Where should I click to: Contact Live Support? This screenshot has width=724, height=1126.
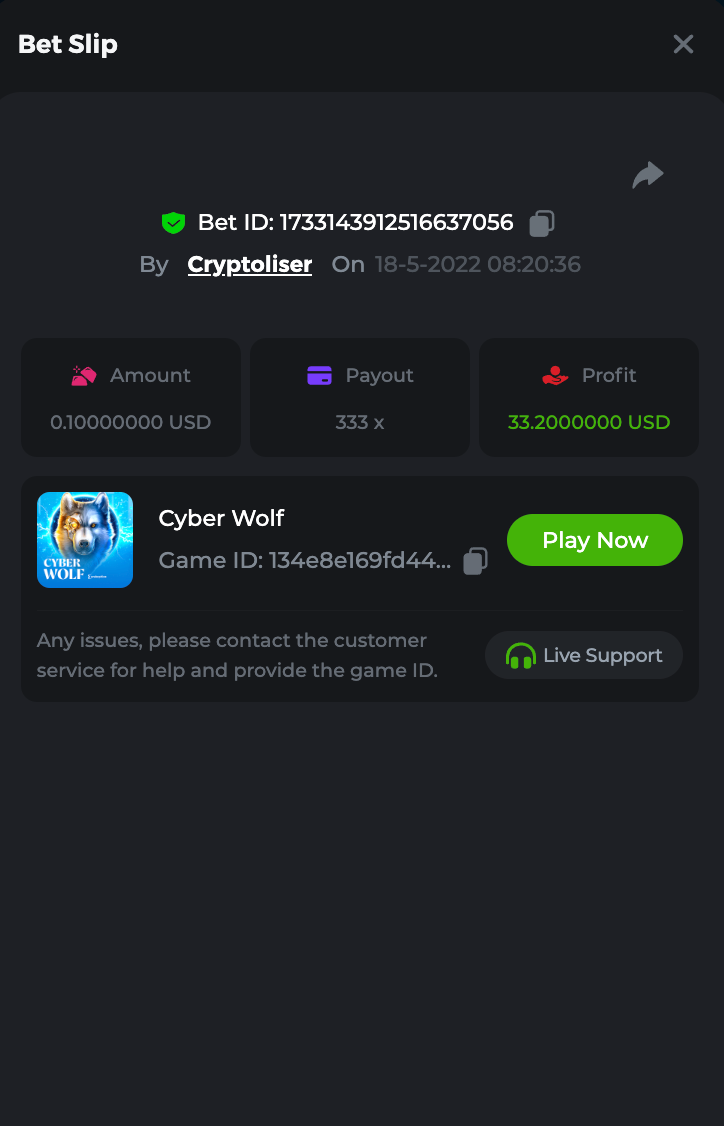584,656
